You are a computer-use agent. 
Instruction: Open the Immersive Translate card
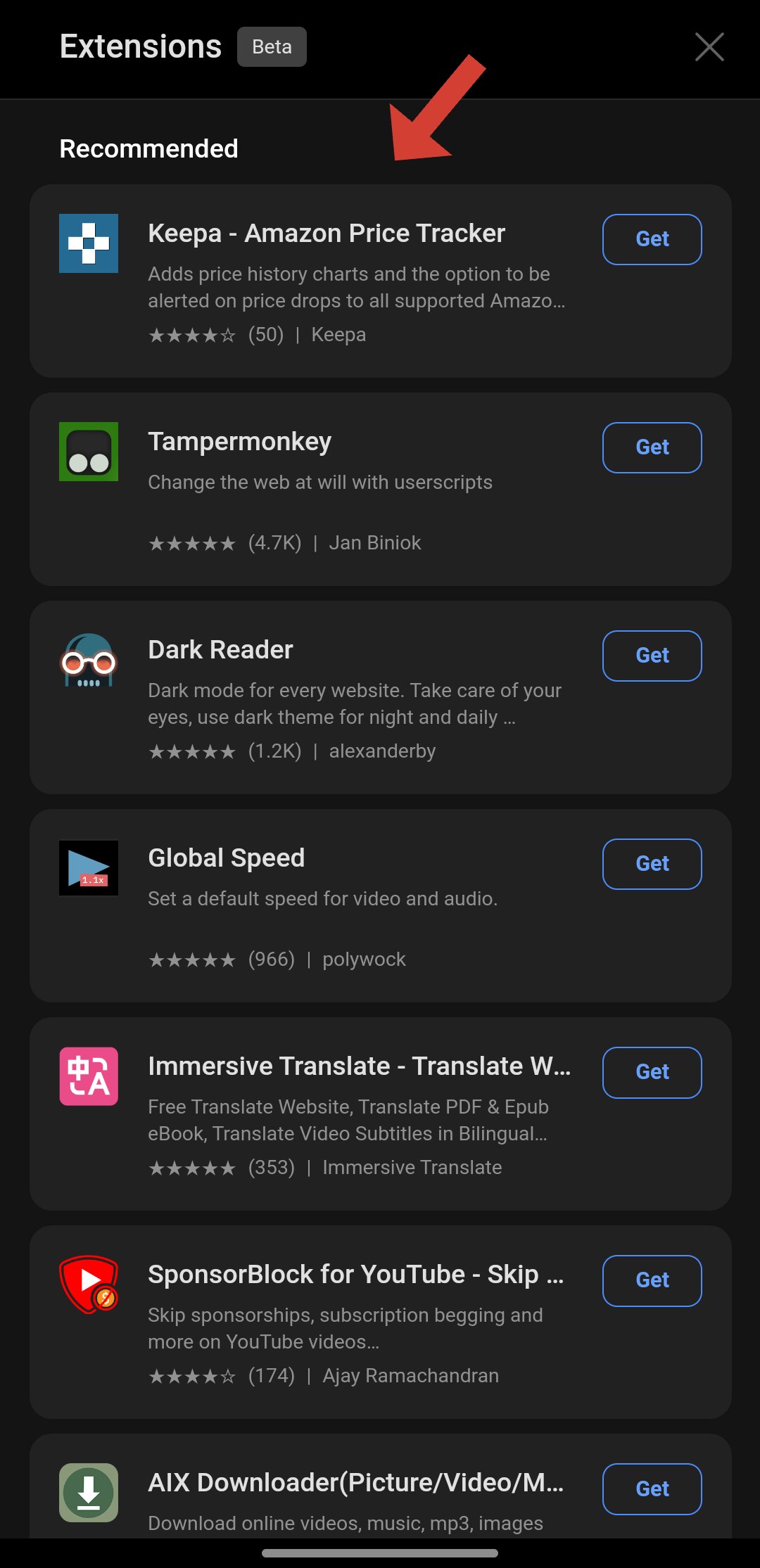click(x=359, y=1066)
